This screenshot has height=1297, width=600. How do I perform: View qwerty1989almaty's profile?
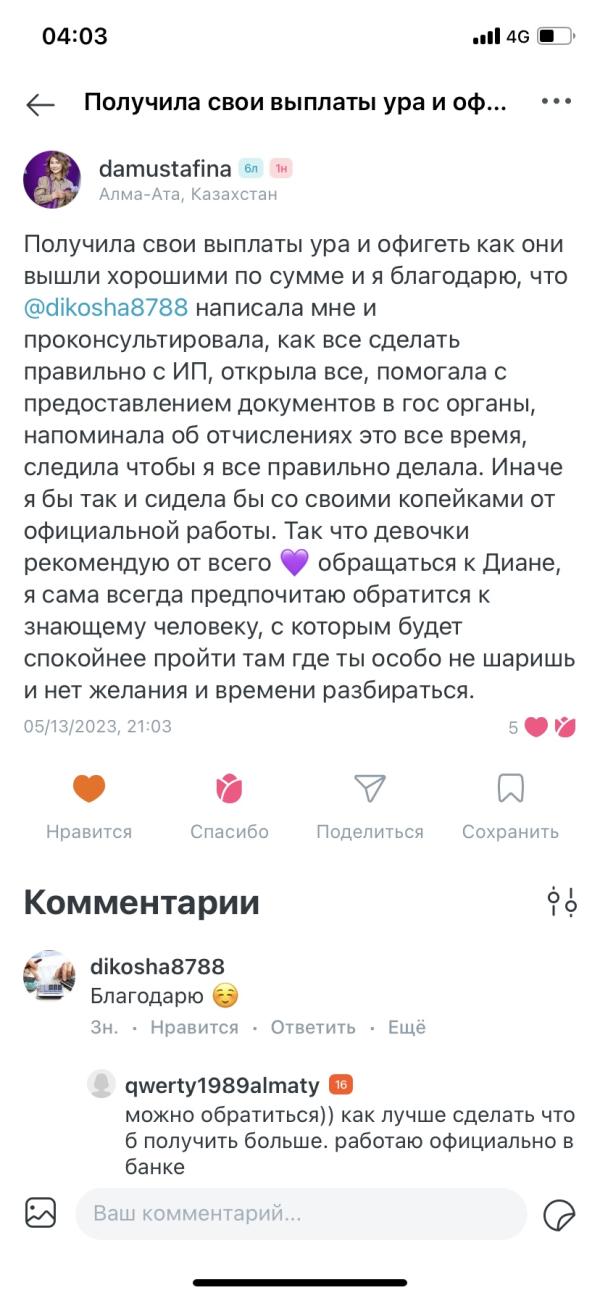(222, 1085)
